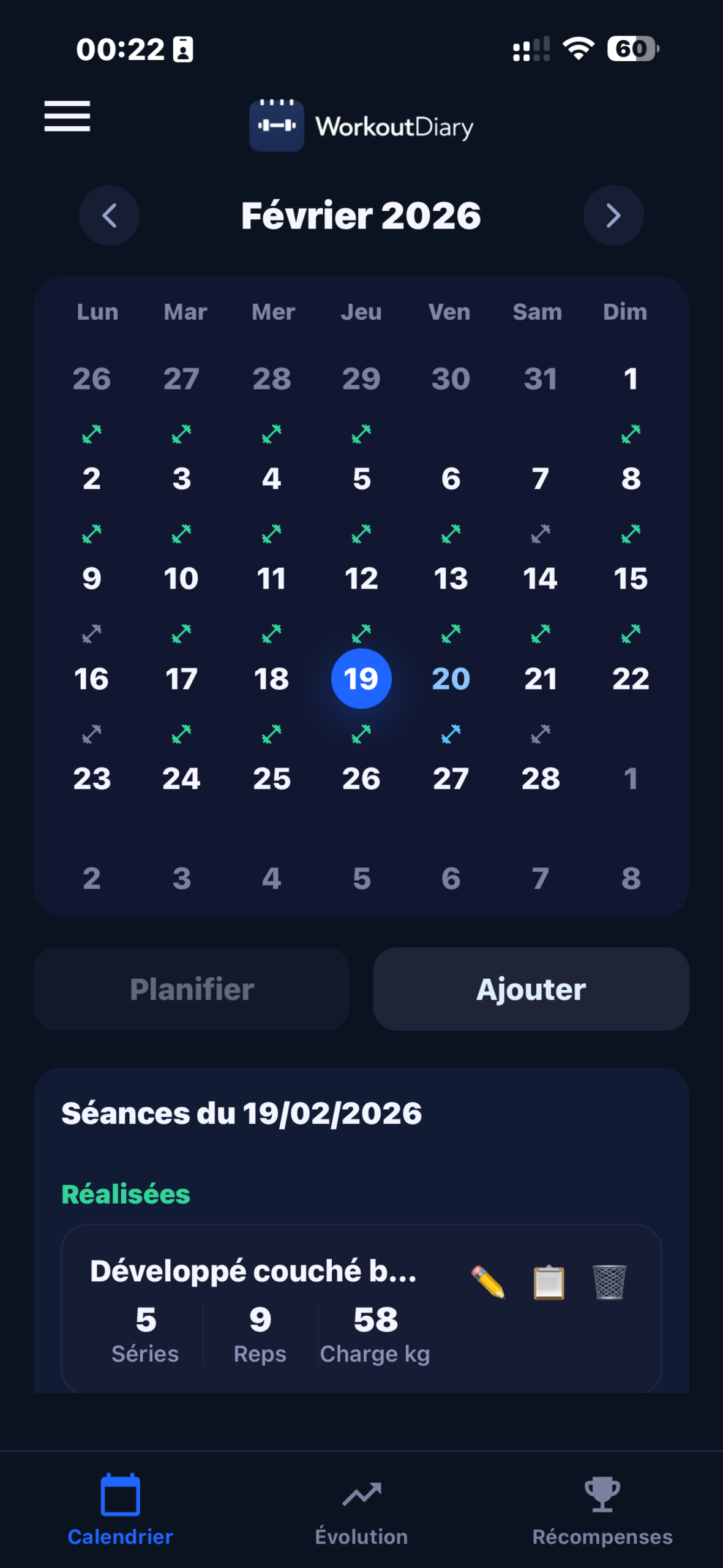The height and width of the screenshot is (1568, 723).
Task: Go to the next month
Action: click(x=613, y=216)
